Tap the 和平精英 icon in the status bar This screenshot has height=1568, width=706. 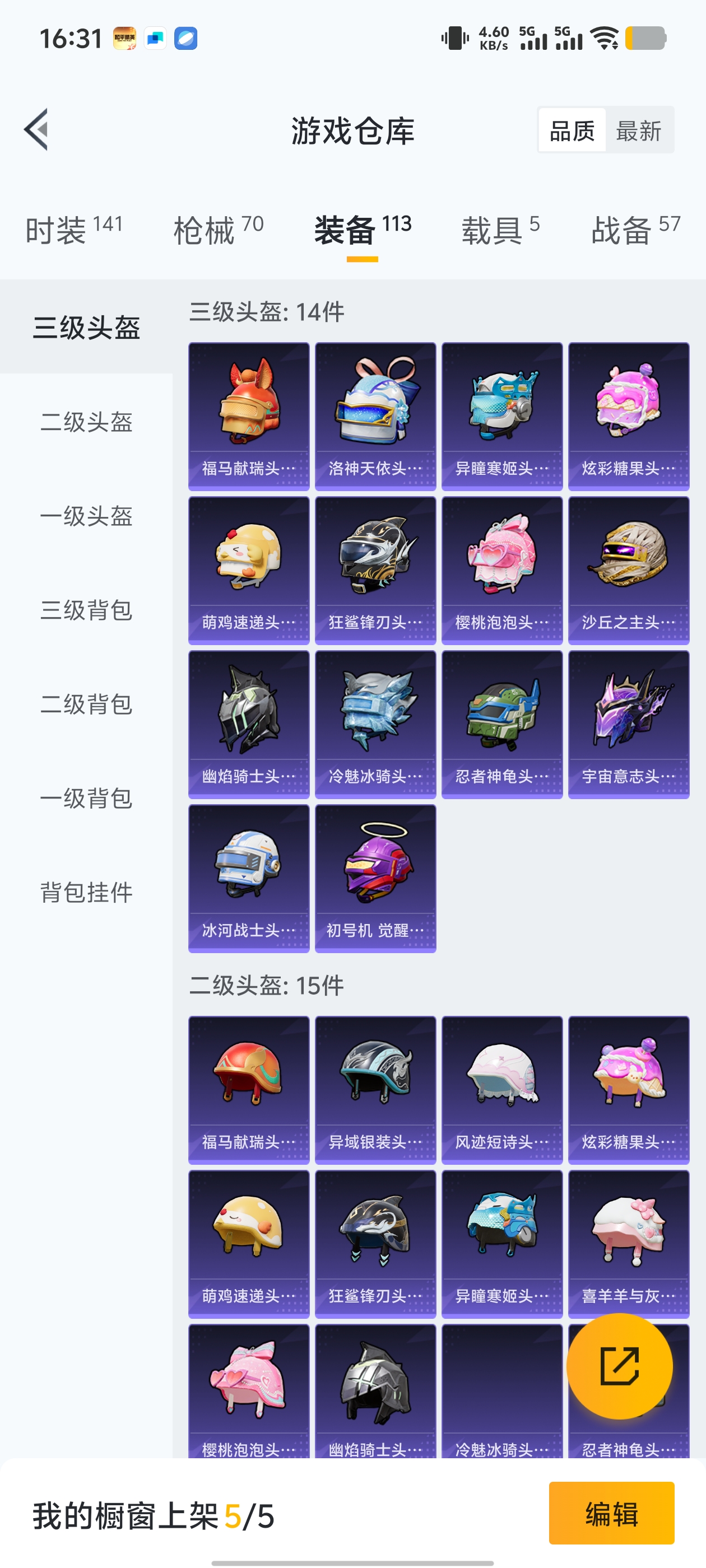pyautogui.click(x=125, y=38)
